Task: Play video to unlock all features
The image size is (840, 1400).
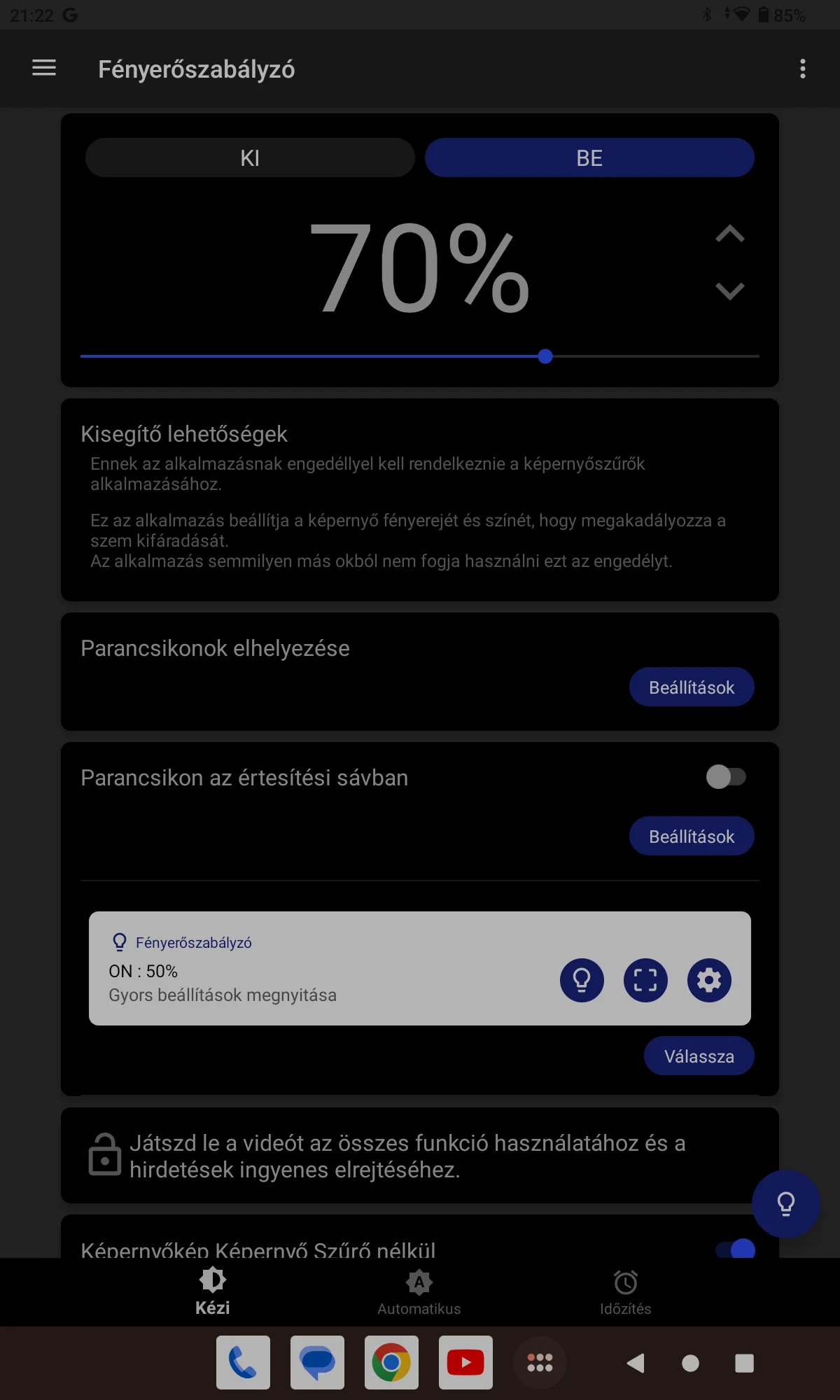Action: (x=406, y=1156)
